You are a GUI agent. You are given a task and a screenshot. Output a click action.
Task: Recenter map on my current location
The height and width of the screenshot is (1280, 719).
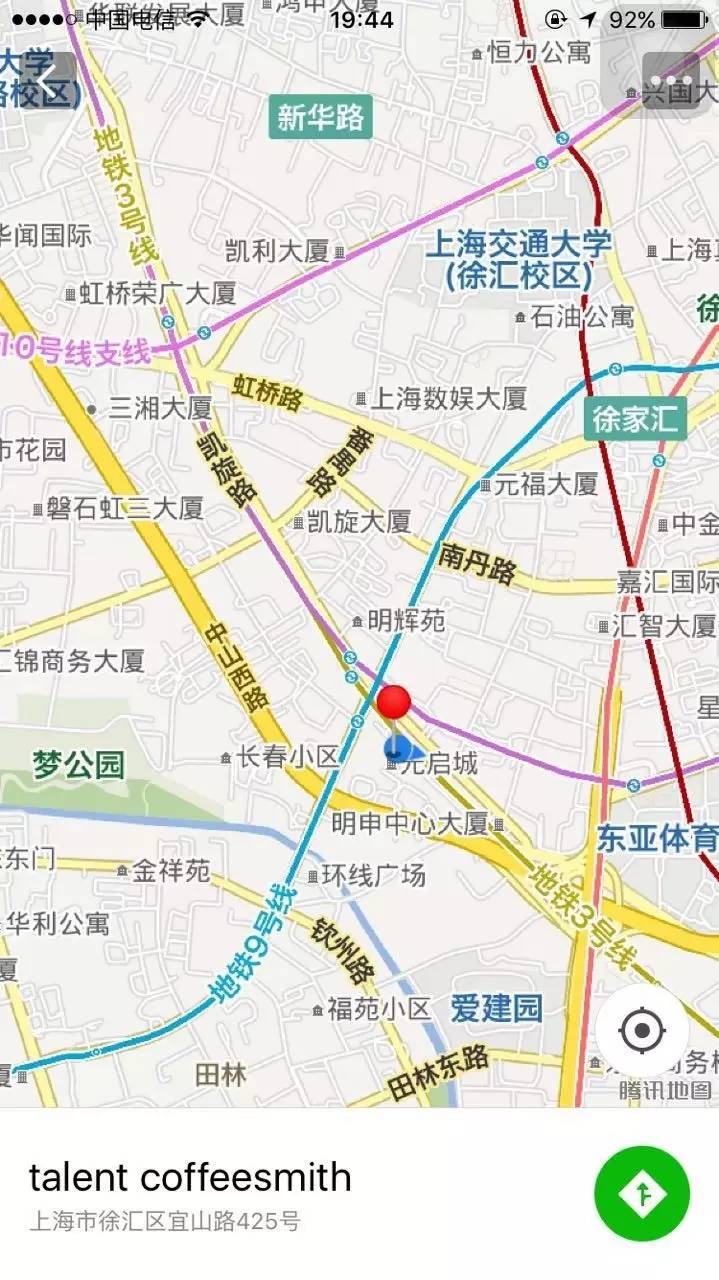click(642, 1030)
